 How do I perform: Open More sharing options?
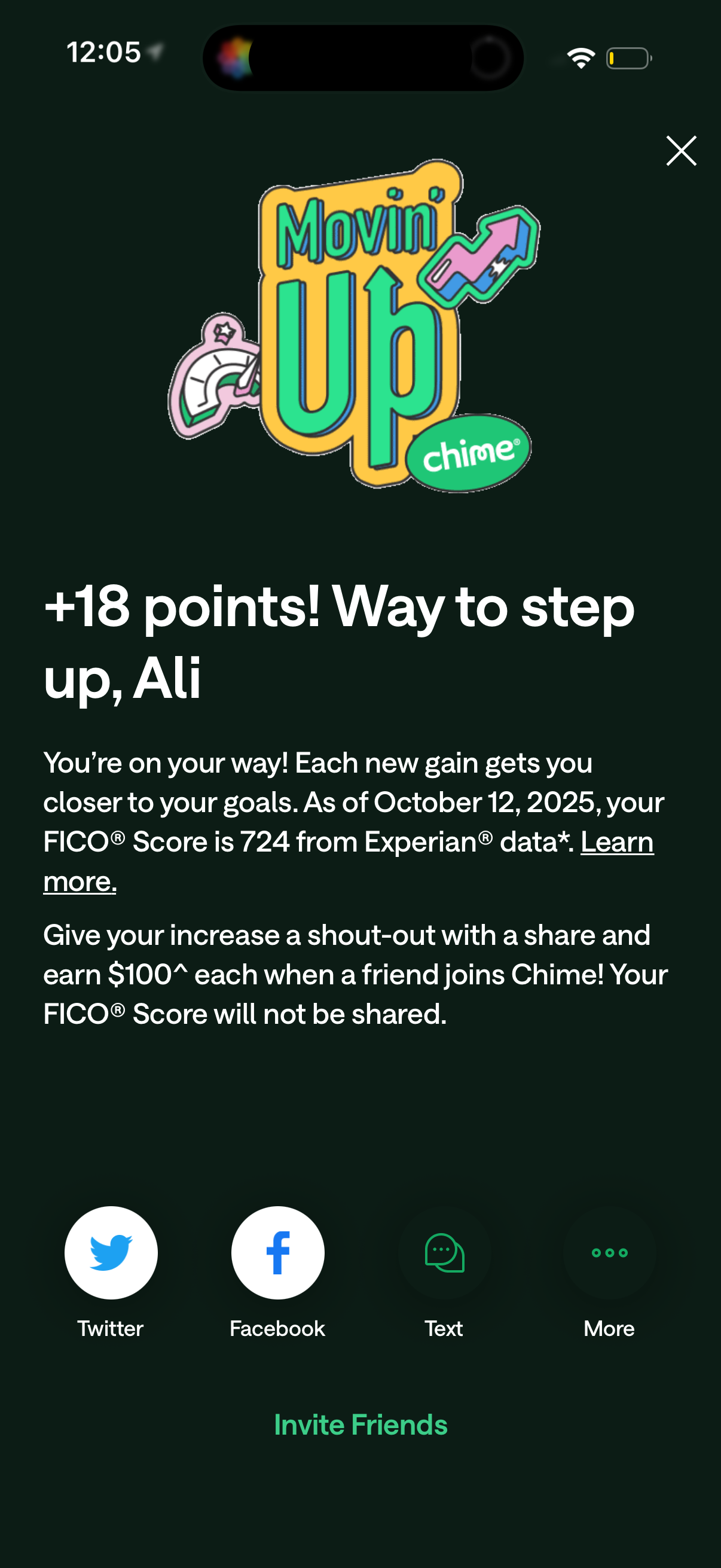tap(609, 1252)
